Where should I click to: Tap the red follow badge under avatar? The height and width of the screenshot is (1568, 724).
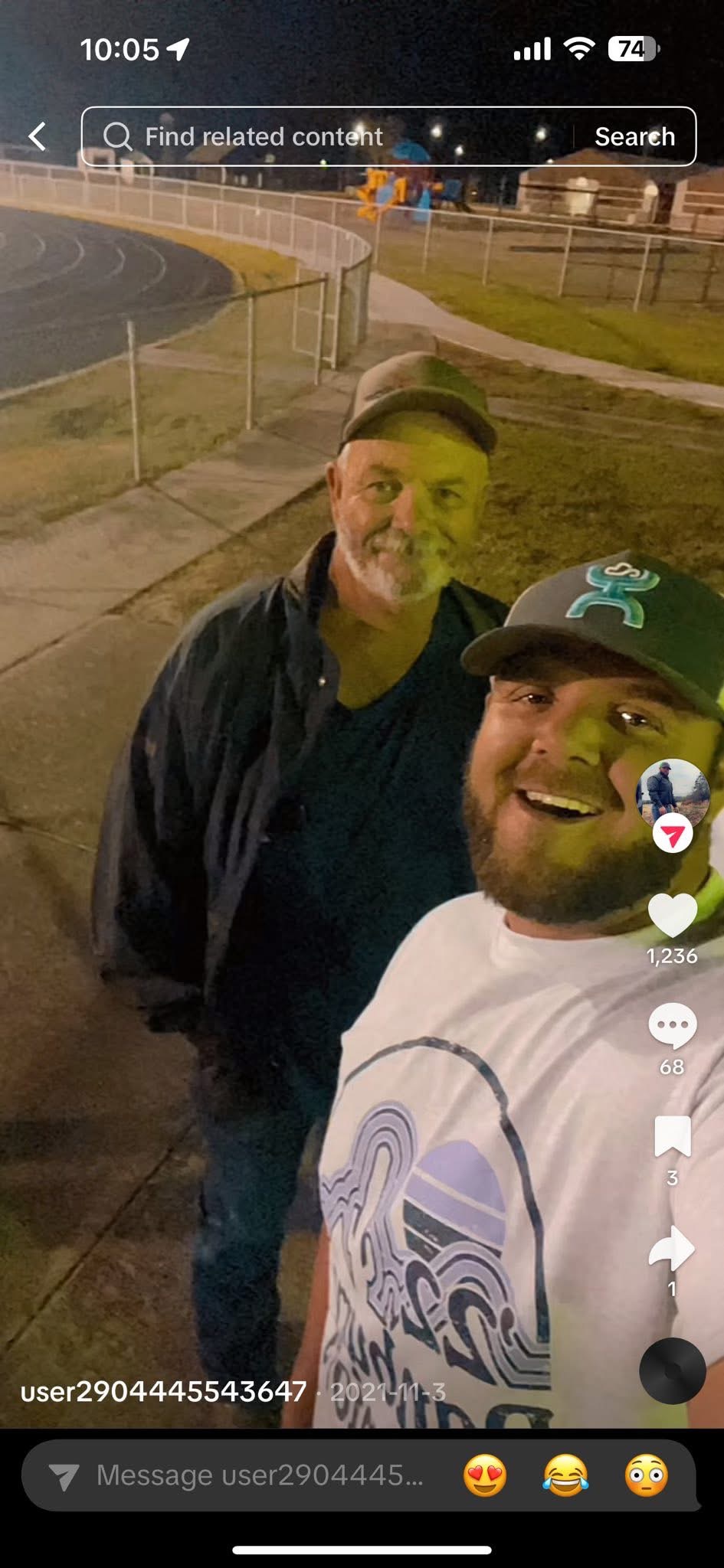[x=672, y=835]
